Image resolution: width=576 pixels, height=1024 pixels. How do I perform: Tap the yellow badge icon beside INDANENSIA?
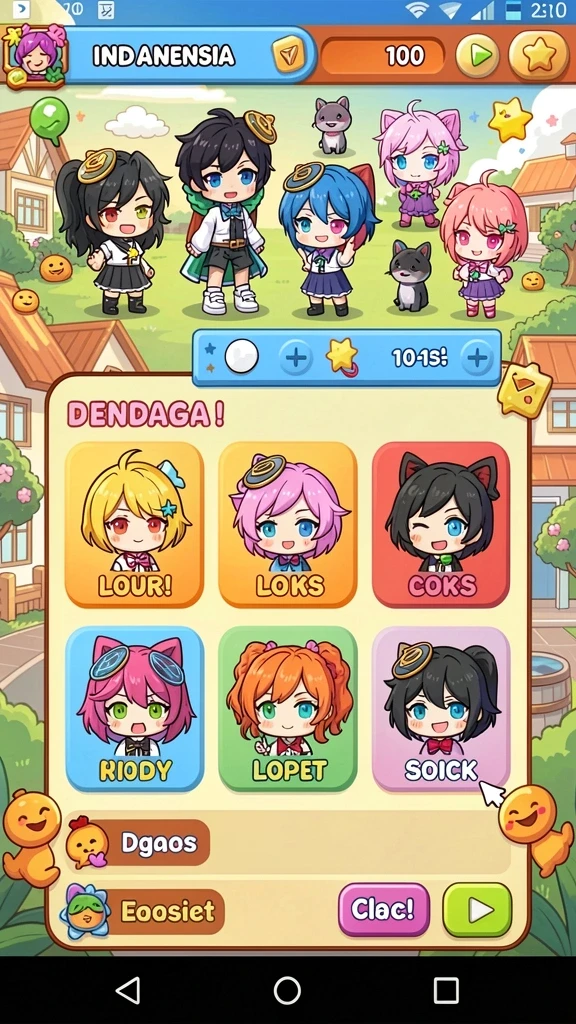point(287,55)
